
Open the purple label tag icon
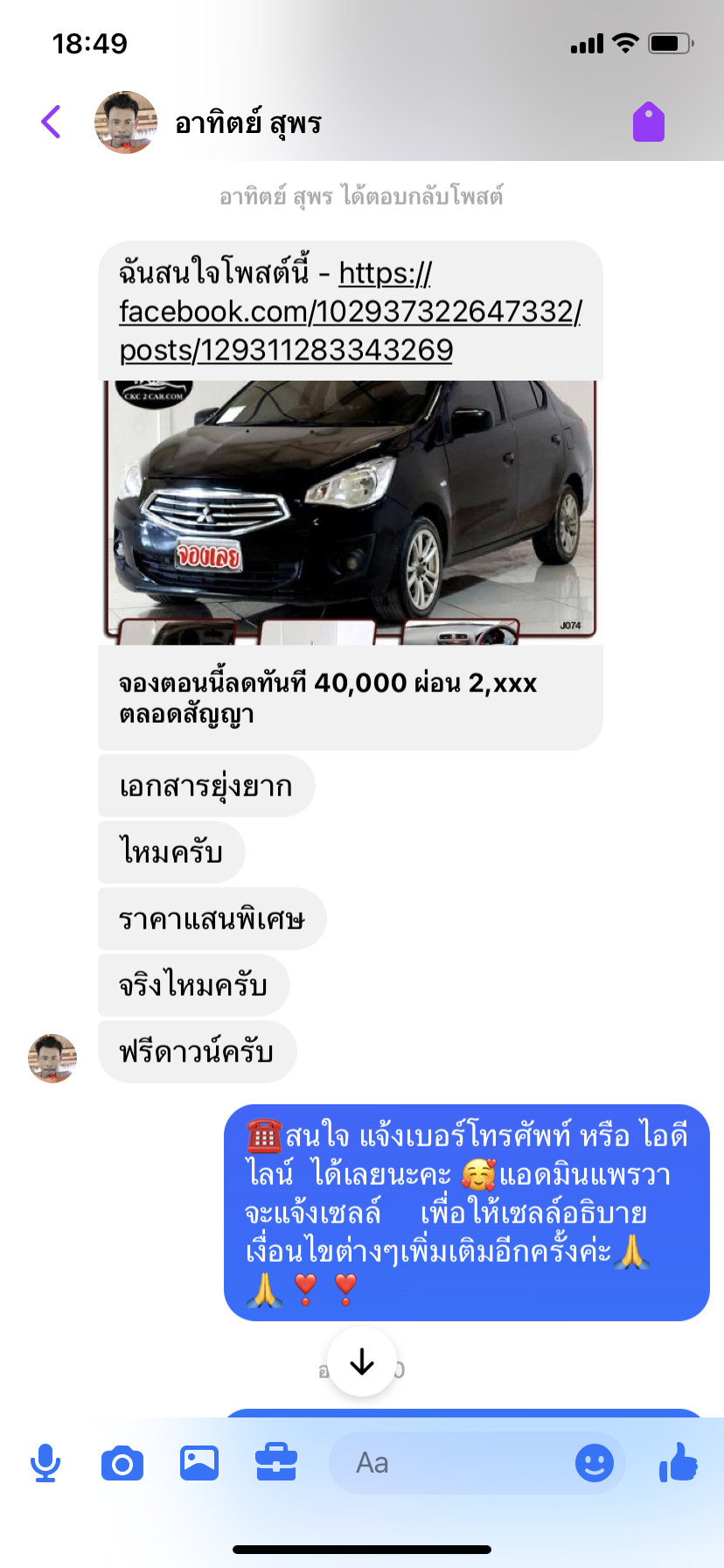648,122
